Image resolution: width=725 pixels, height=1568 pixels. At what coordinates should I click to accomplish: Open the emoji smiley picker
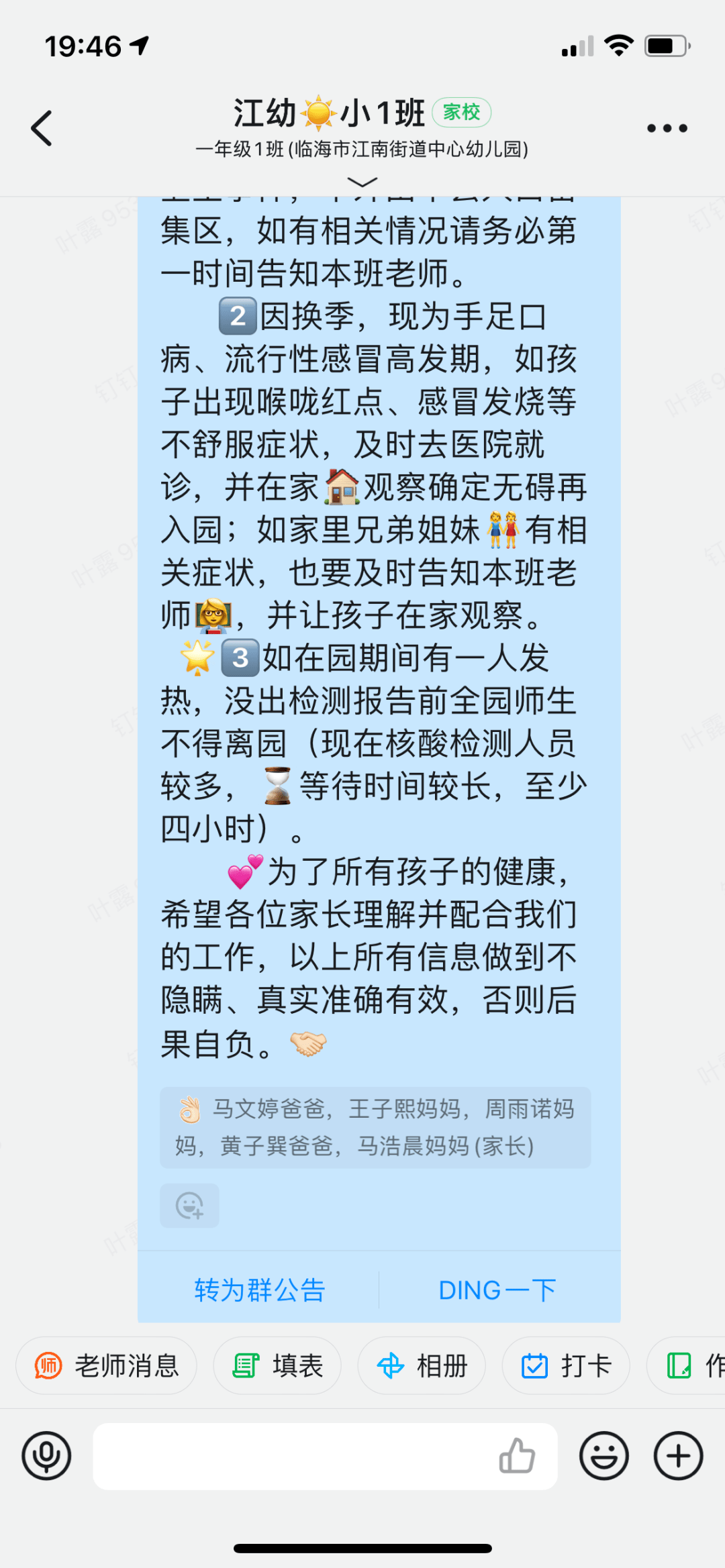[603, 1456]
